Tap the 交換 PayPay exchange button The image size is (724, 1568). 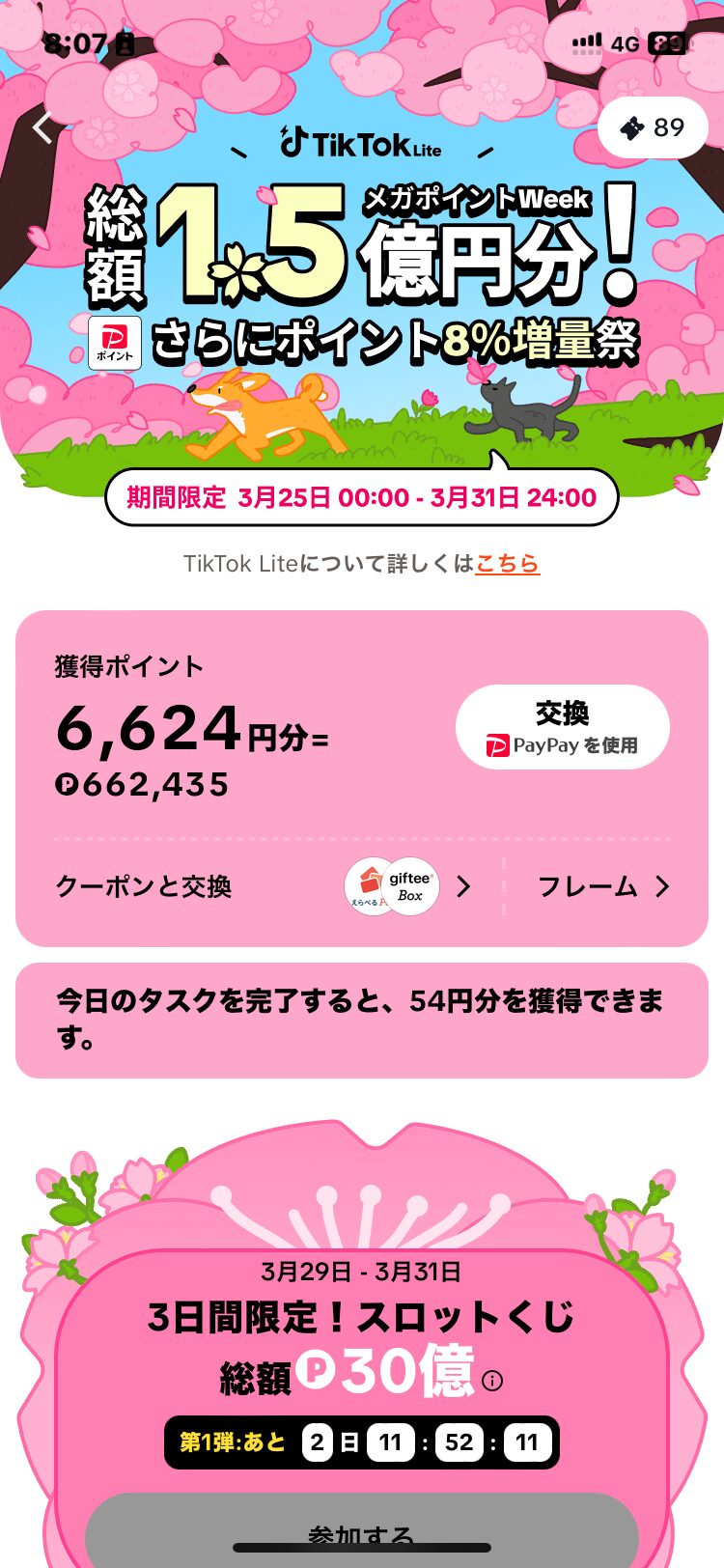tap(562, 727)
